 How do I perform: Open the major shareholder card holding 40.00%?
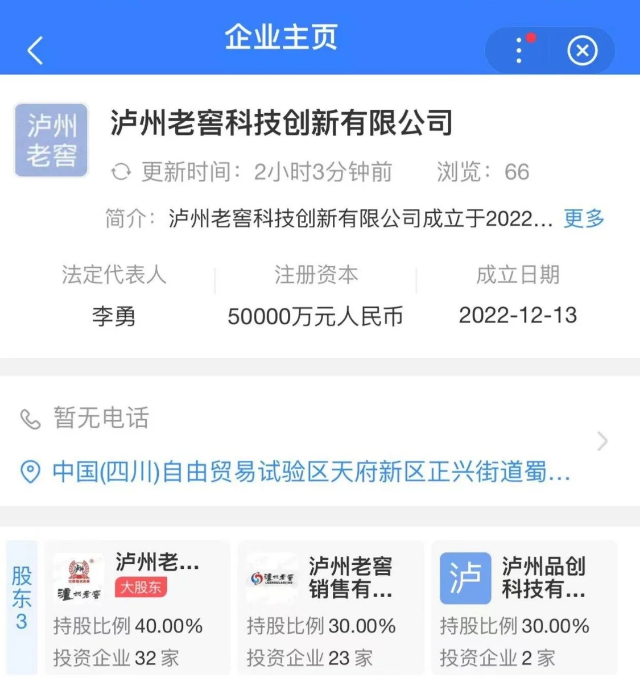[137, 607]
